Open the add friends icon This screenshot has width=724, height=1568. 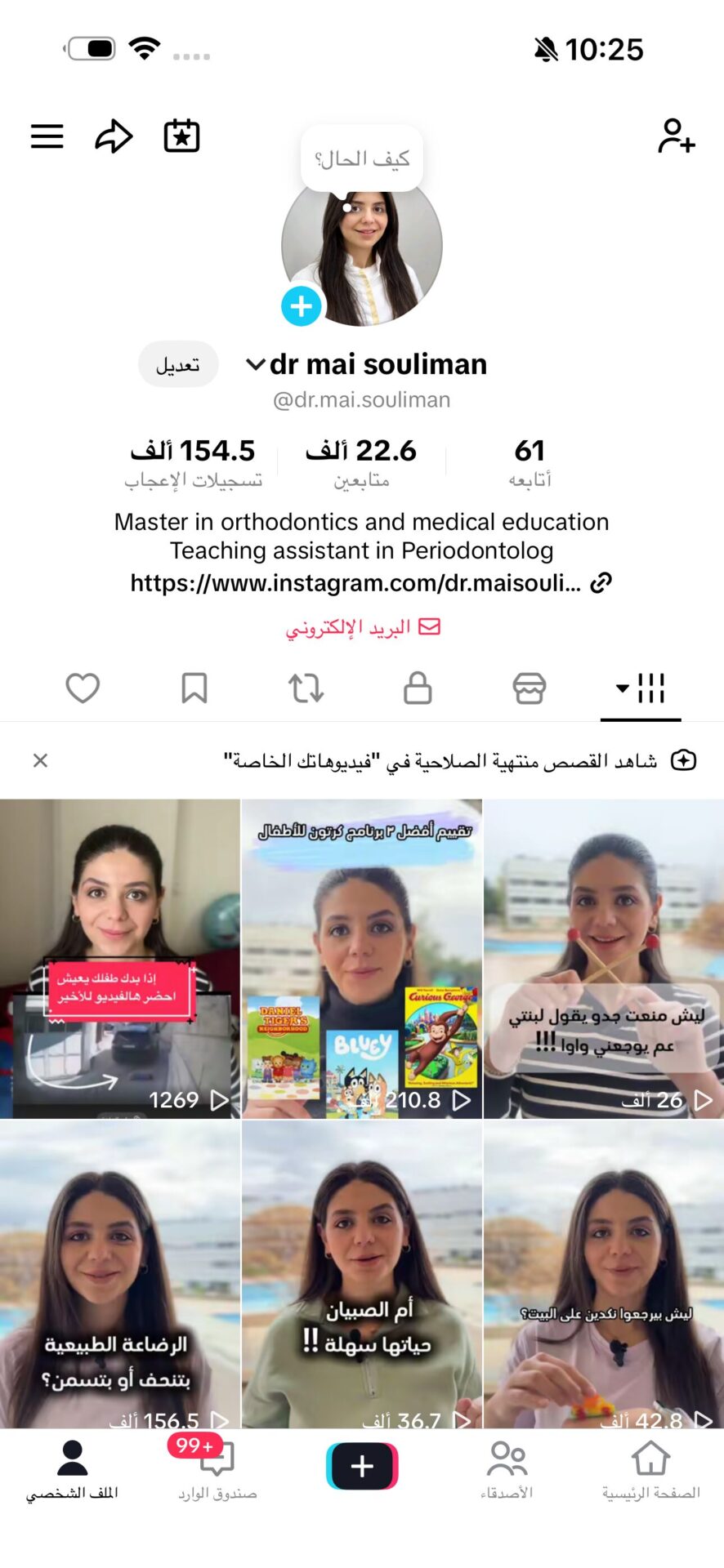(676, 136)
